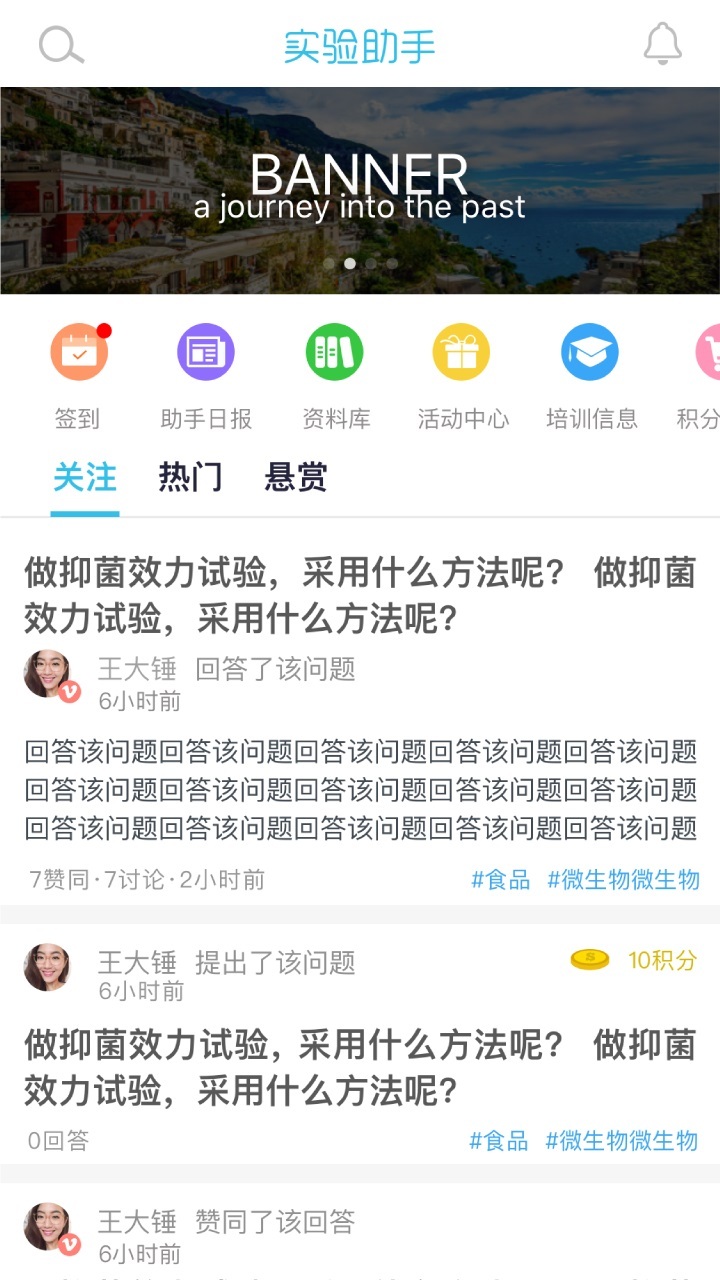
Task: Open 签到 daily check-in
Action: tap(78, 352)
